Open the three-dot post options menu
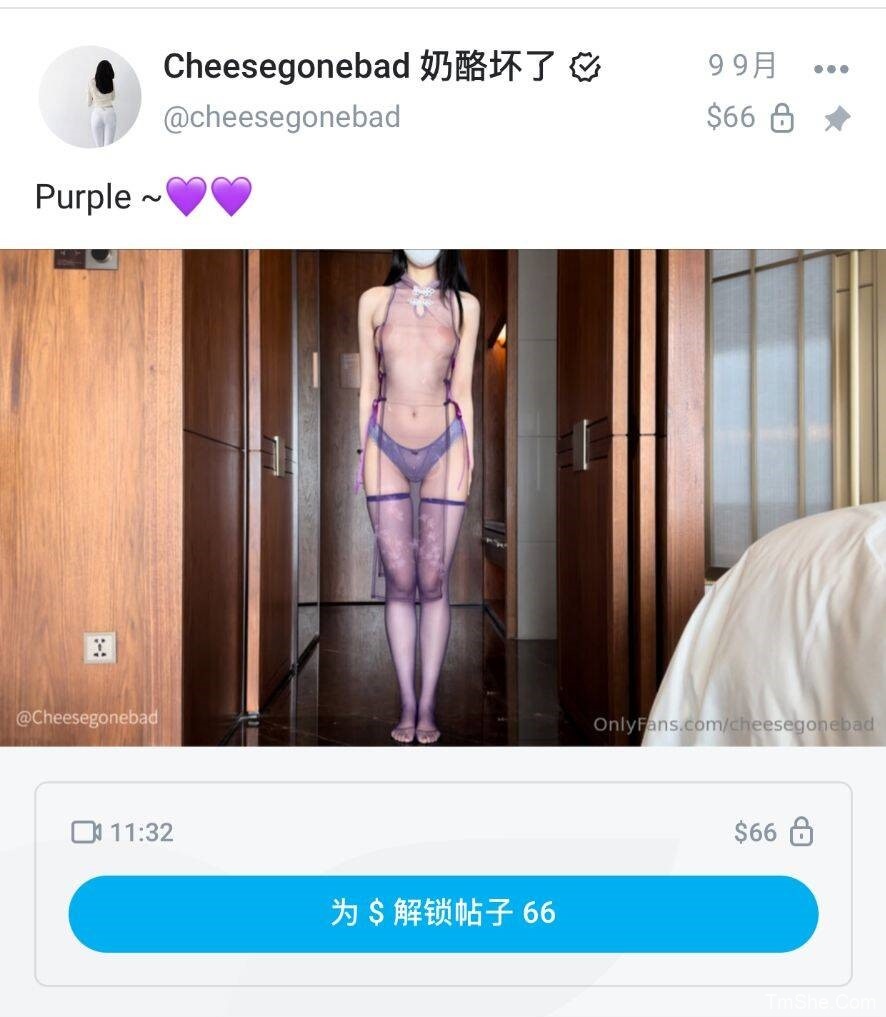Viewport: 886px width, 1017px height. tap(831, 69)
